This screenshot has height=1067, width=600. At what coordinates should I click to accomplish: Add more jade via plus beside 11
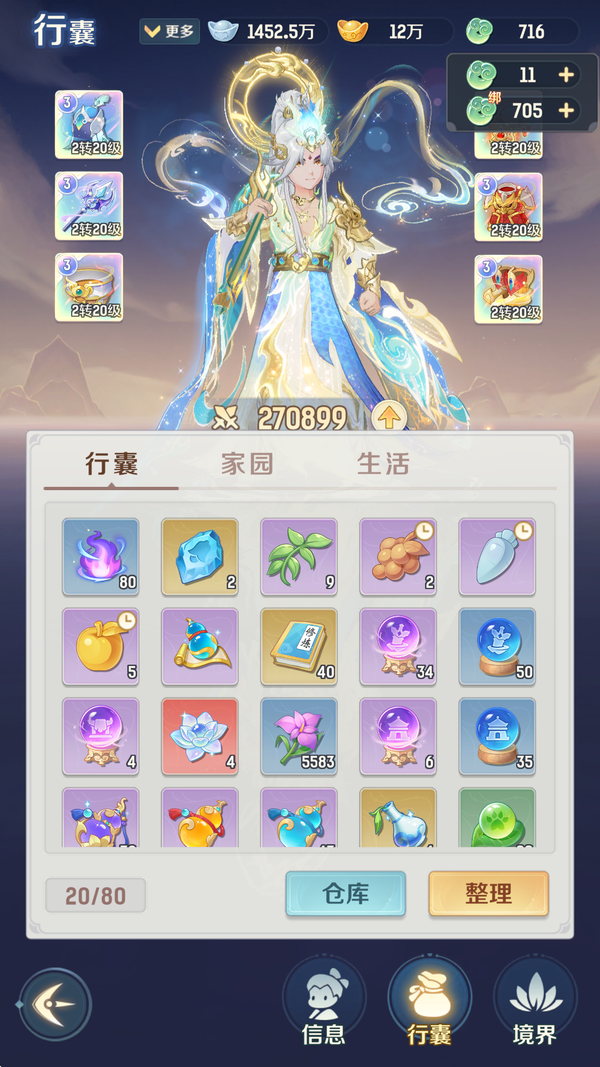(566, 75)
